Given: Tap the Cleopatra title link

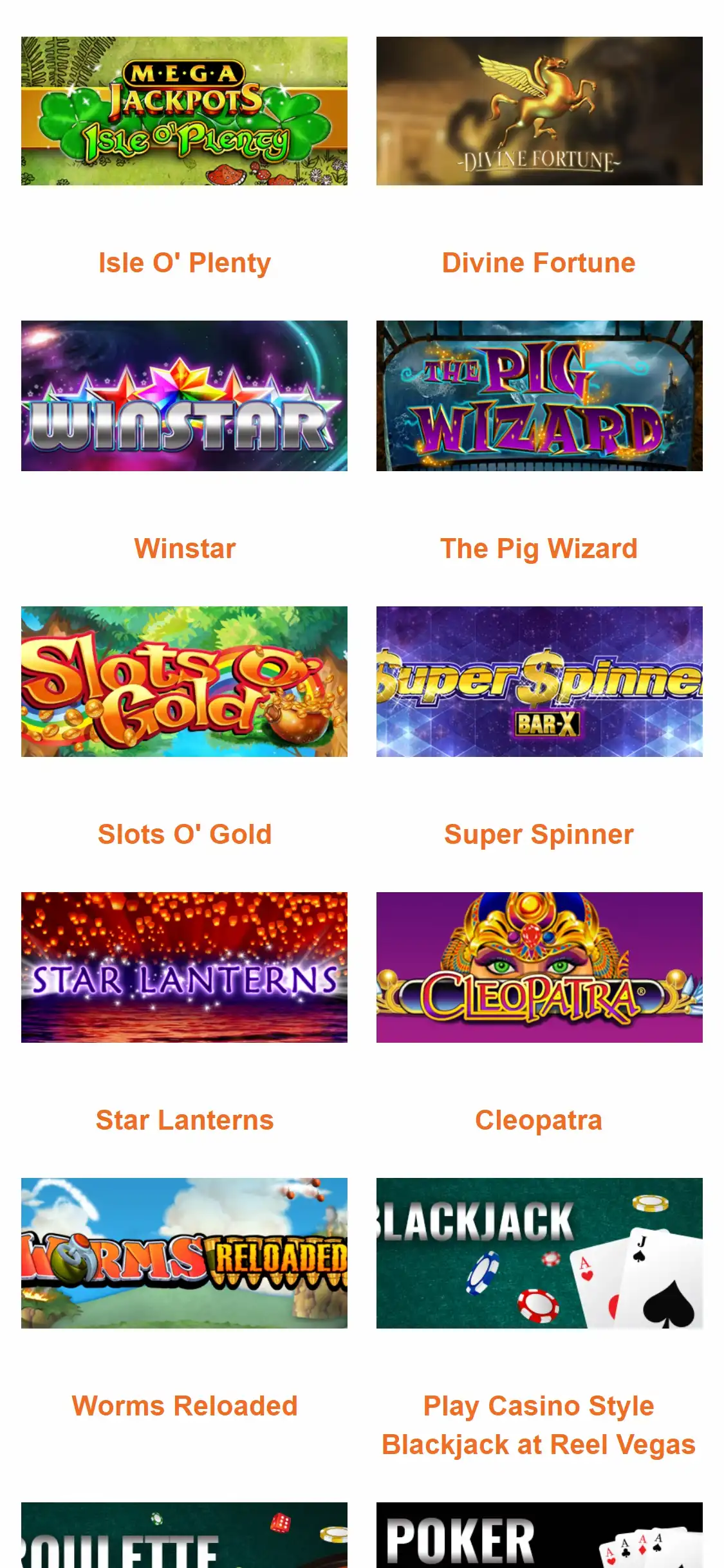Looking at the screenshot, I should [539, 1120].
